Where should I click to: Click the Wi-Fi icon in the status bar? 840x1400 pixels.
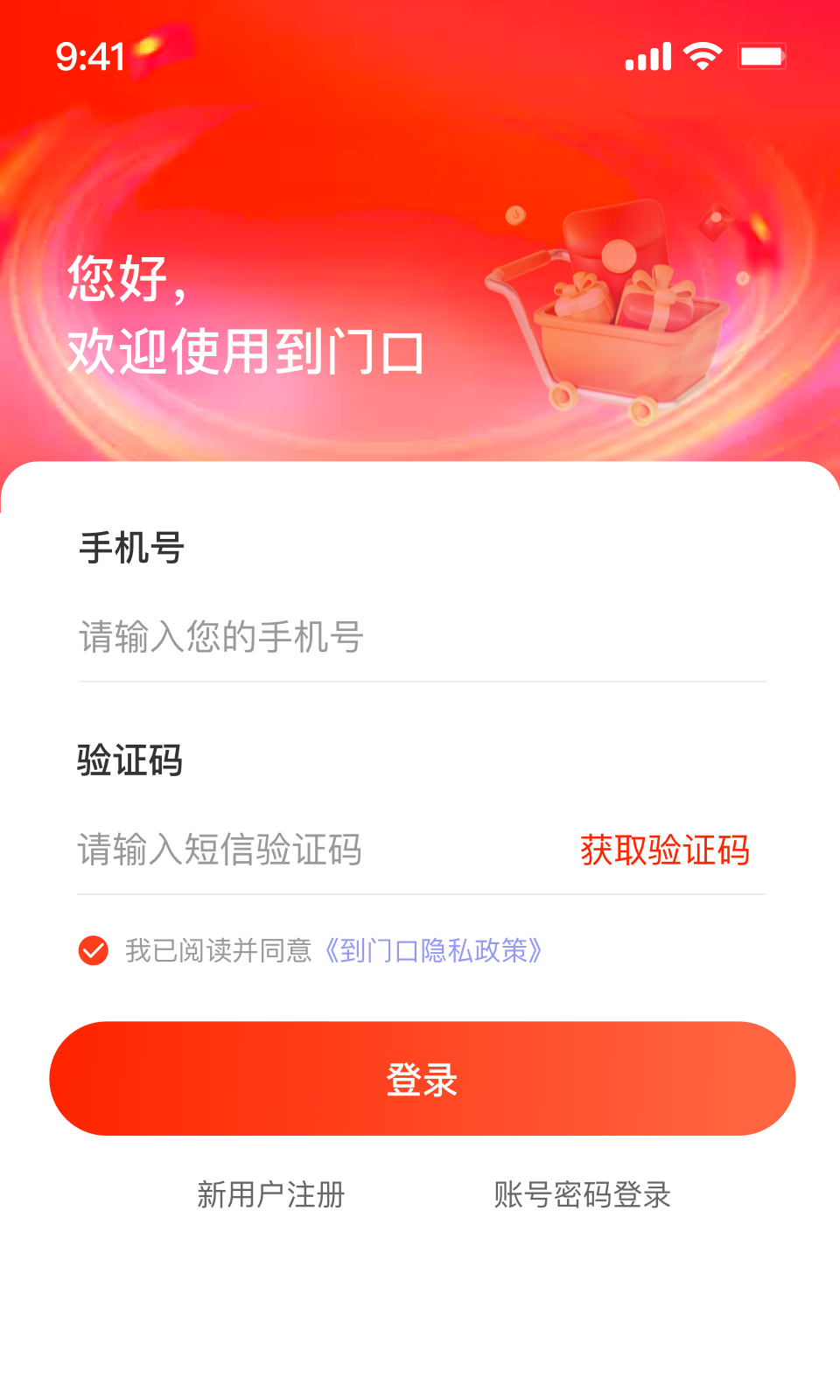(700, 54)
